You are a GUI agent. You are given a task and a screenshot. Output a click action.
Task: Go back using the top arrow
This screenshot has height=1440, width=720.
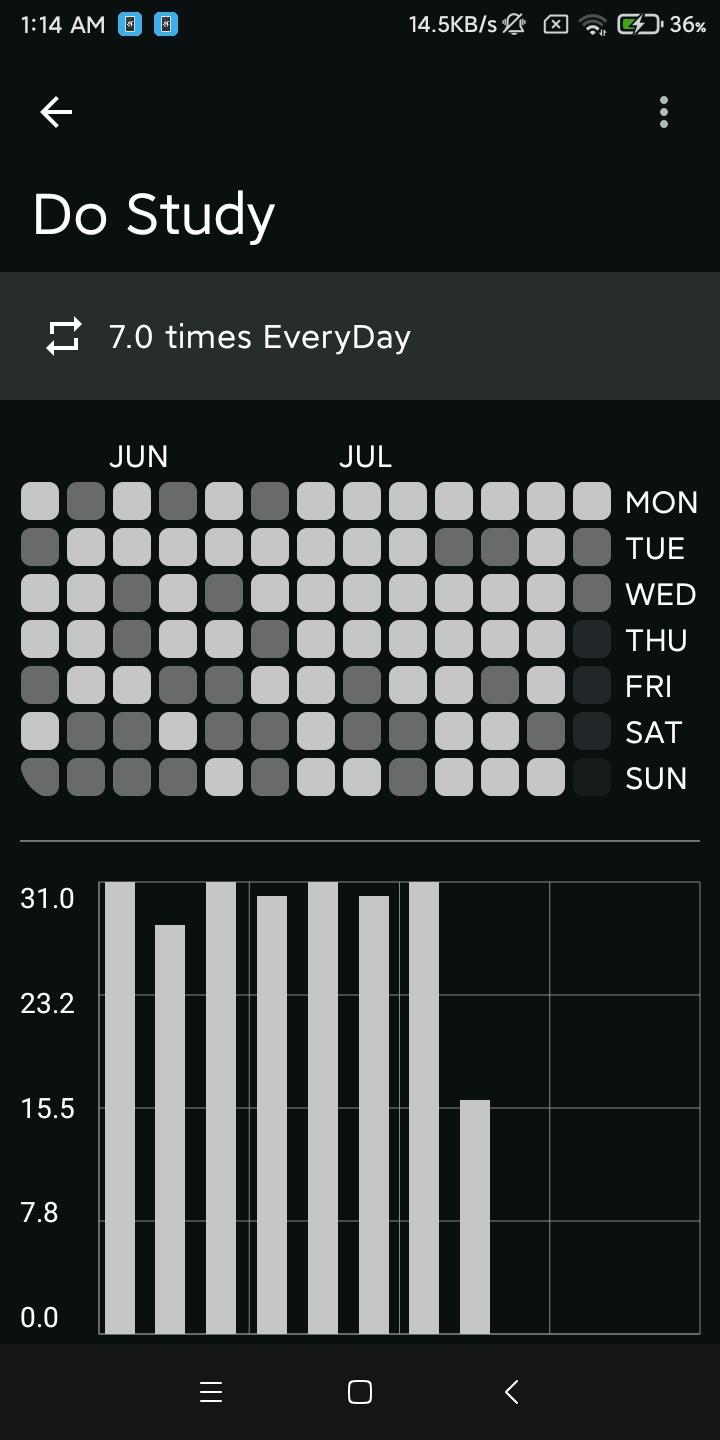click(56, 112)
